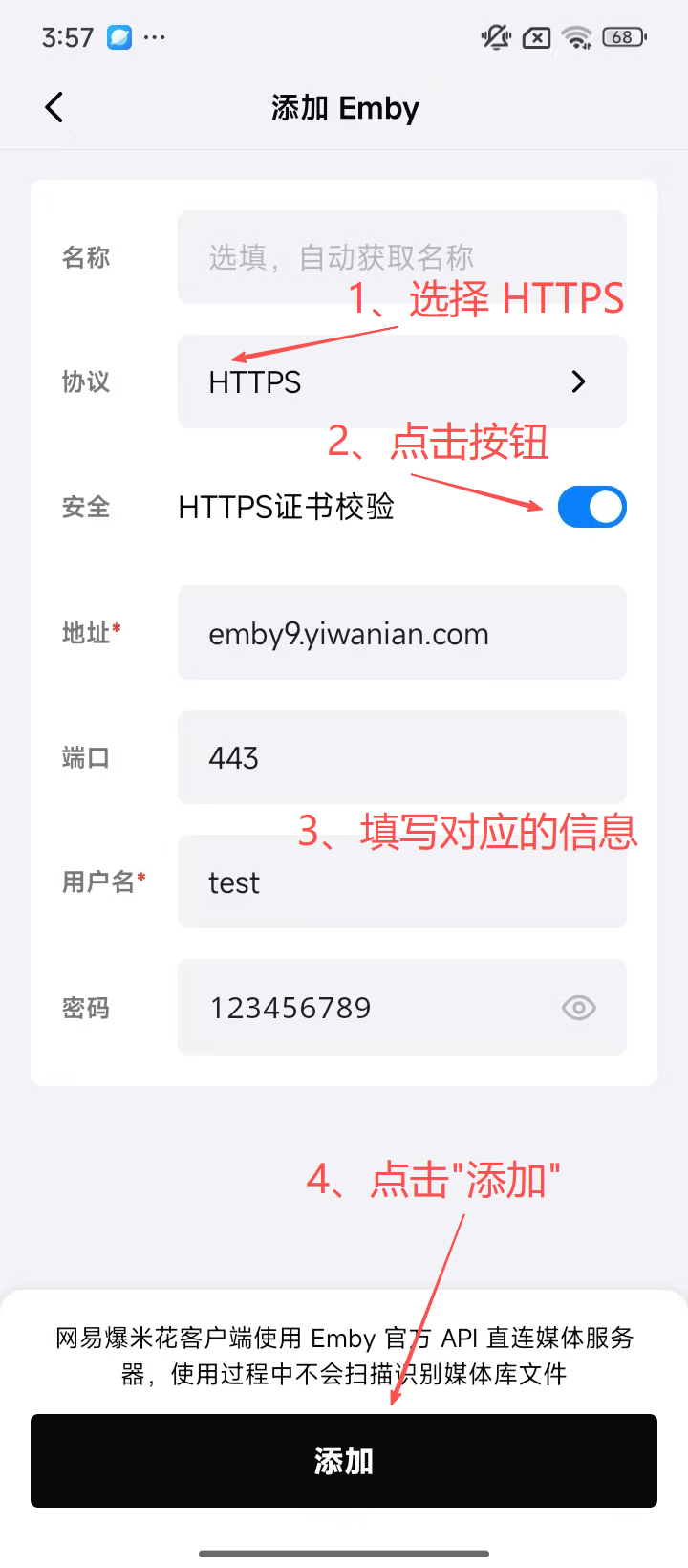Change protocol from HTTPS via the selector row
The height and width of the screenshot is (1568, 688).
pos(401,381)
